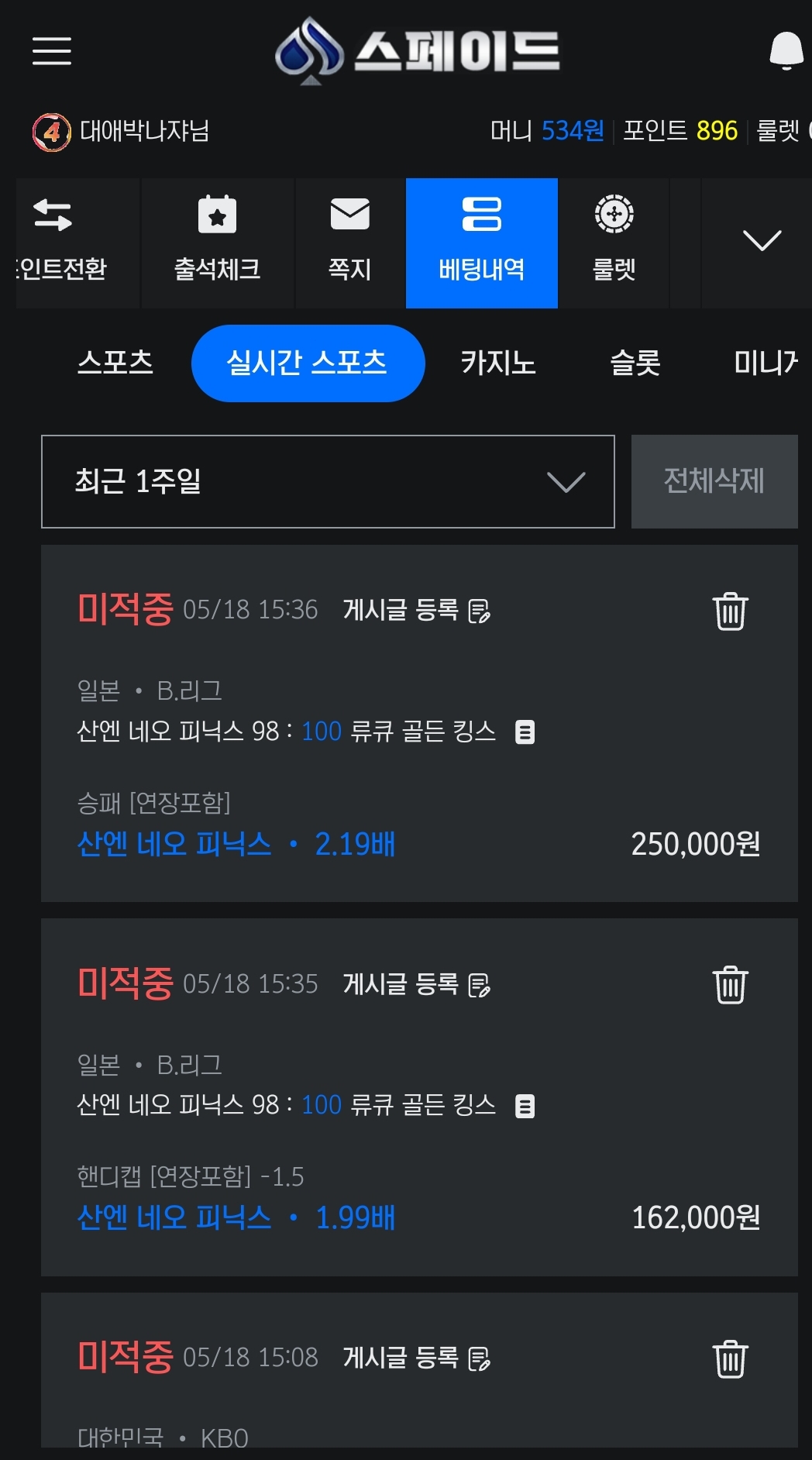
Task: Open the notifications bell
Action: tap(786, 51)
